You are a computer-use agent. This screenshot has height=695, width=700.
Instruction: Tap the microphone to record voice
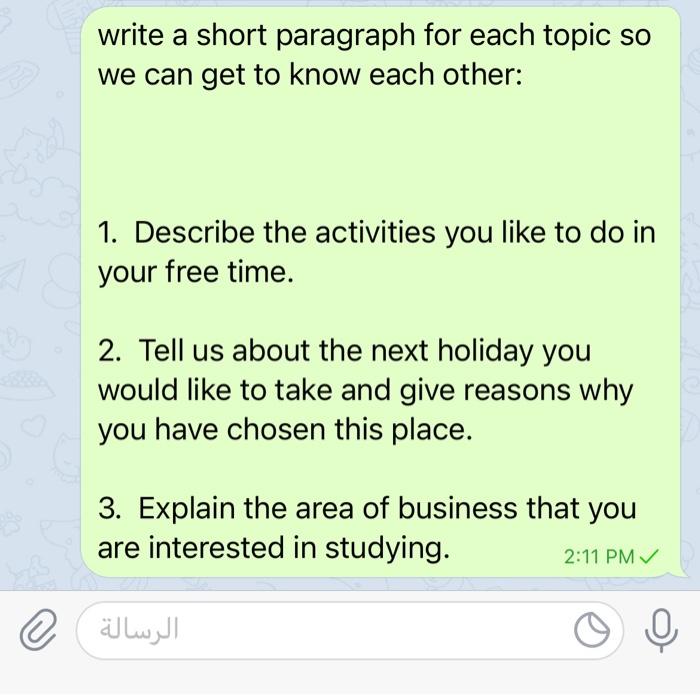click(x=659, y=630)
